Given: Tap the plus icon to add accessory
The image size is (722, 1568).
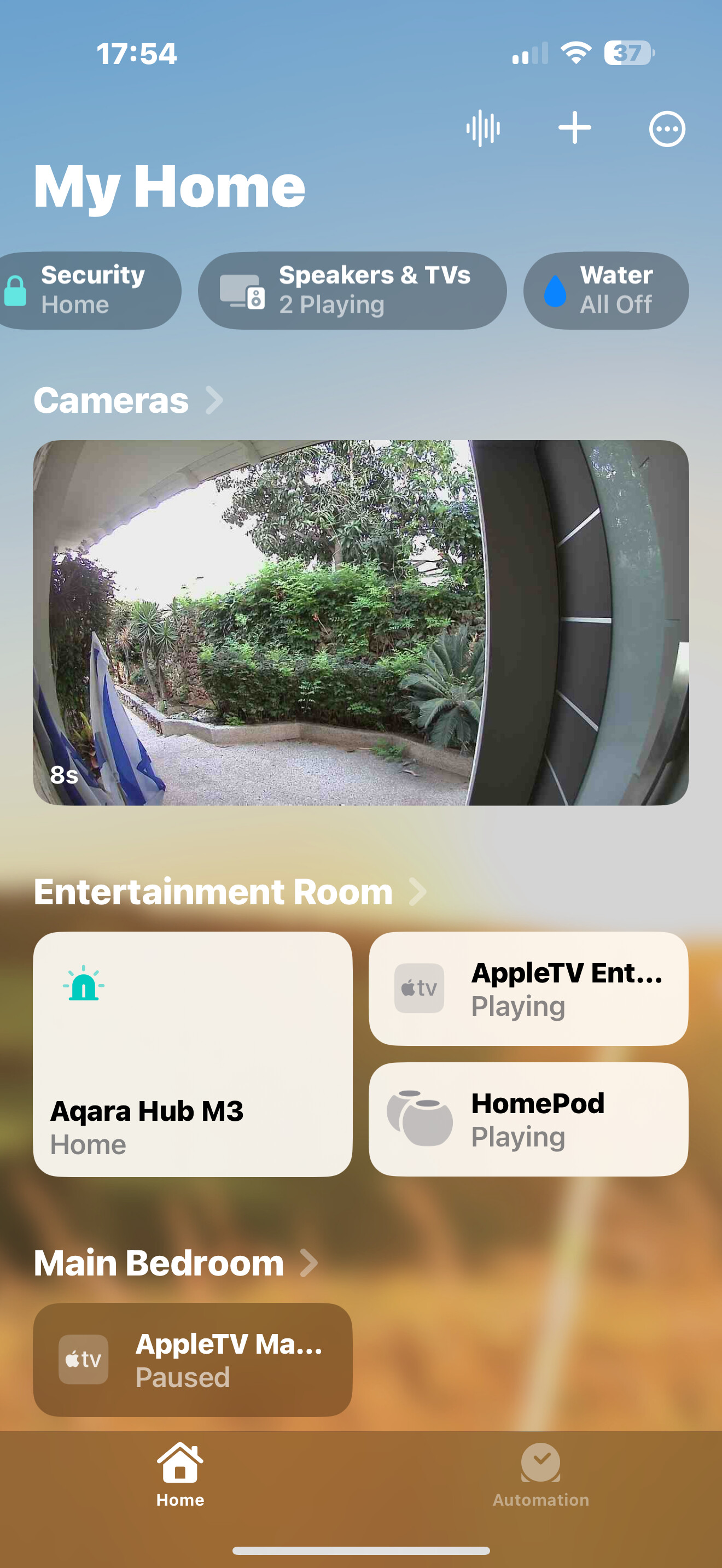Looking at the screenshot, I should [575, 128].
